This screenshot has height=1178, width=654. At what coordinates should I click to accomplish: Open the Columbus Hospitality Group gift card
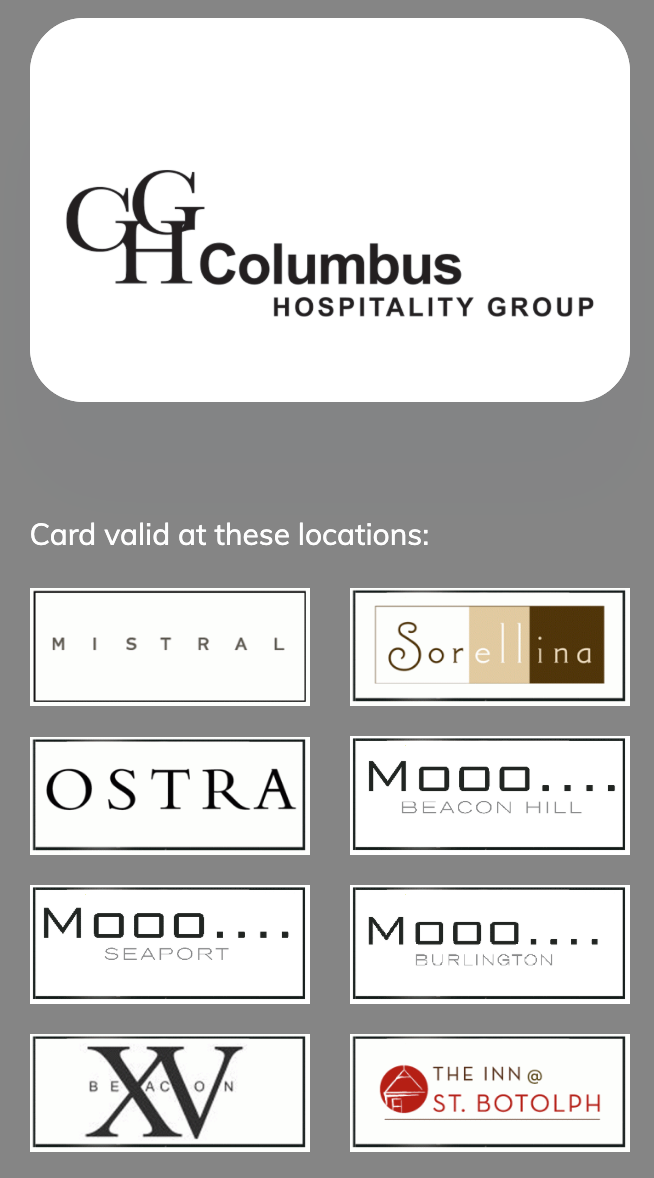click(330, 210)
